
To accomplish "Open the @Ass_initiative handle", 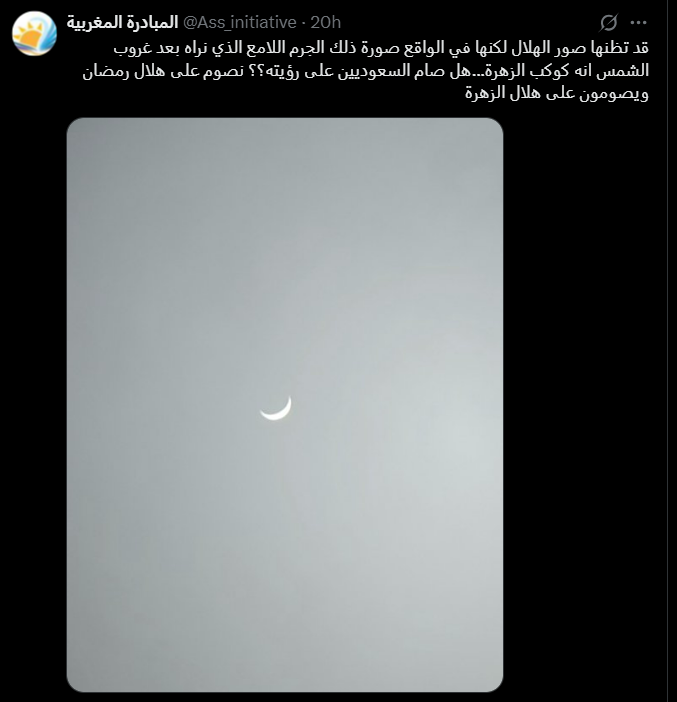I will click(x=239, y=22).
